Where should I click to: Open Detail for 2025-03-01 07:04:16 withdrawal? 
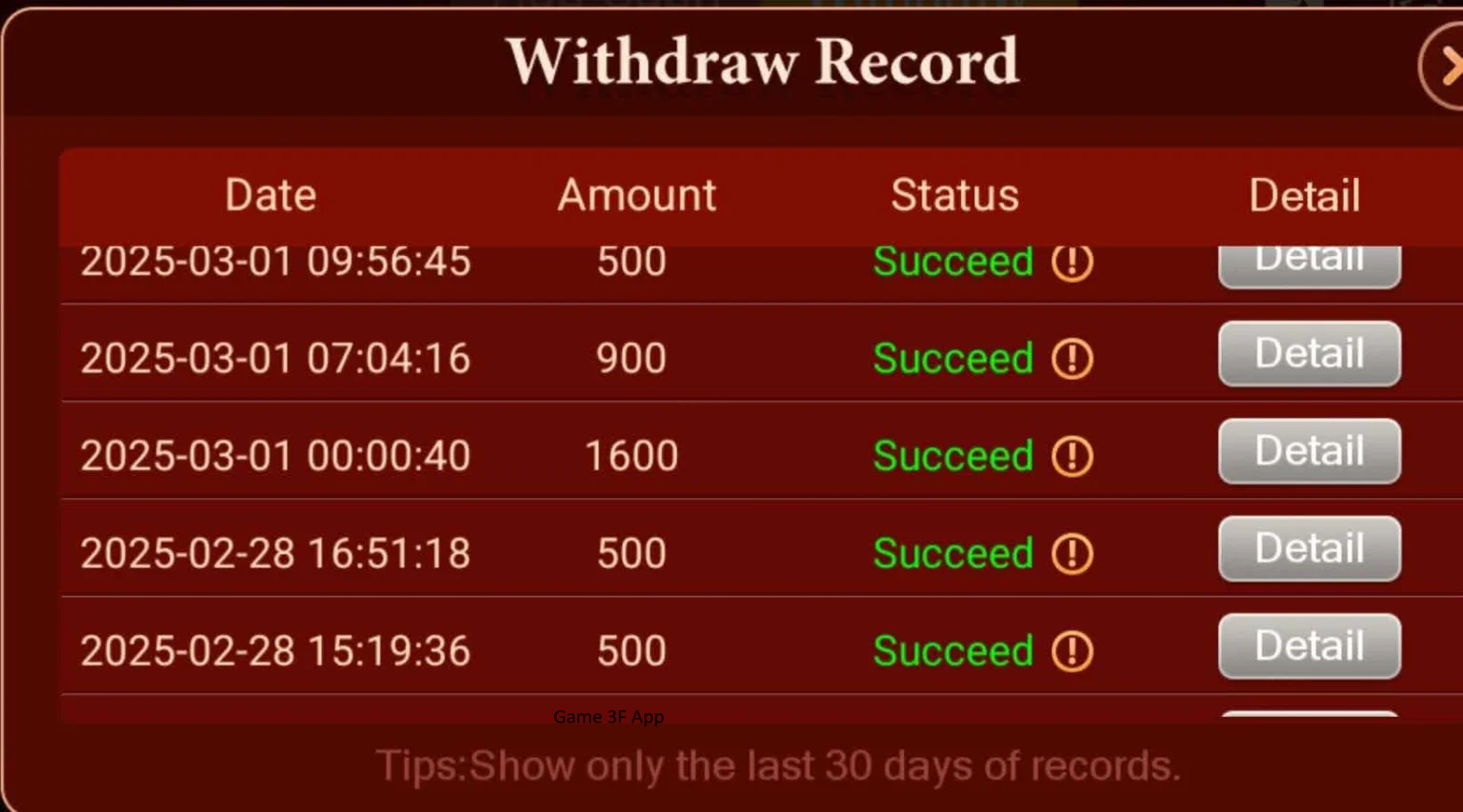click(1309, 354)
